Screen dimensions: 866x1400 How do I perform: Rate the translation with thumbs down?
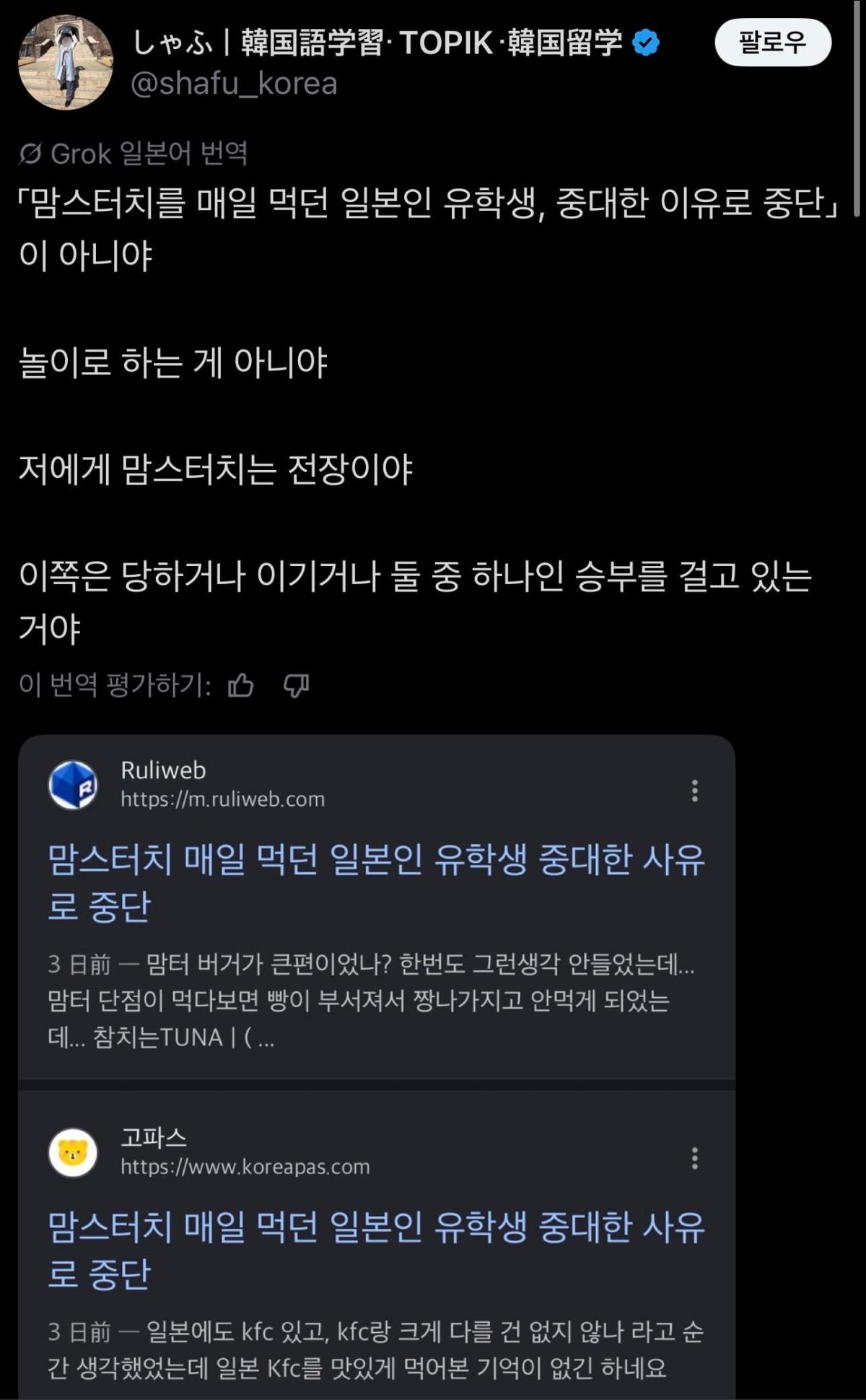[x=296, y=684]
